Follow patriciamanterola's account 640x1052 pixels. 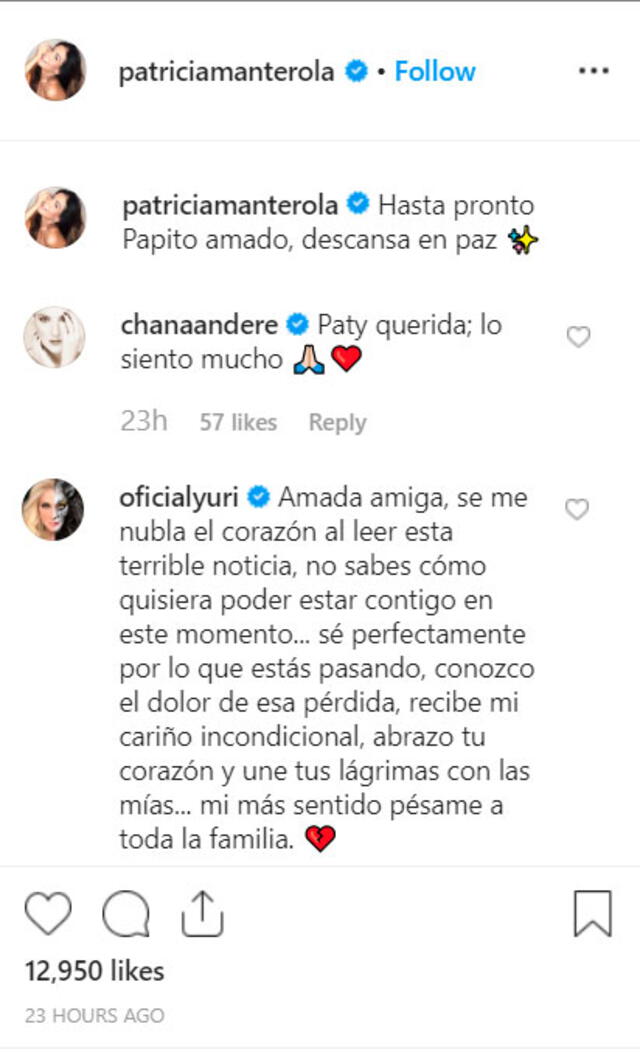pos(435,71)
